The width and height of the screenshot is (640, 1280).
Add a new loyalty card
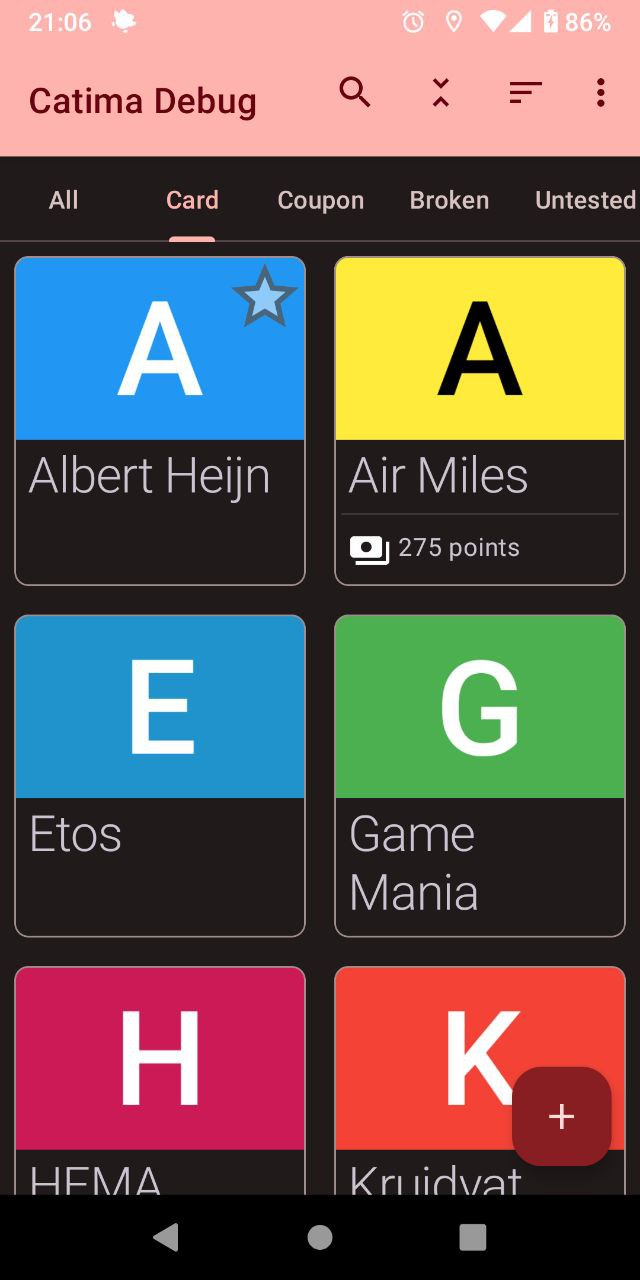click(561, 1116)
